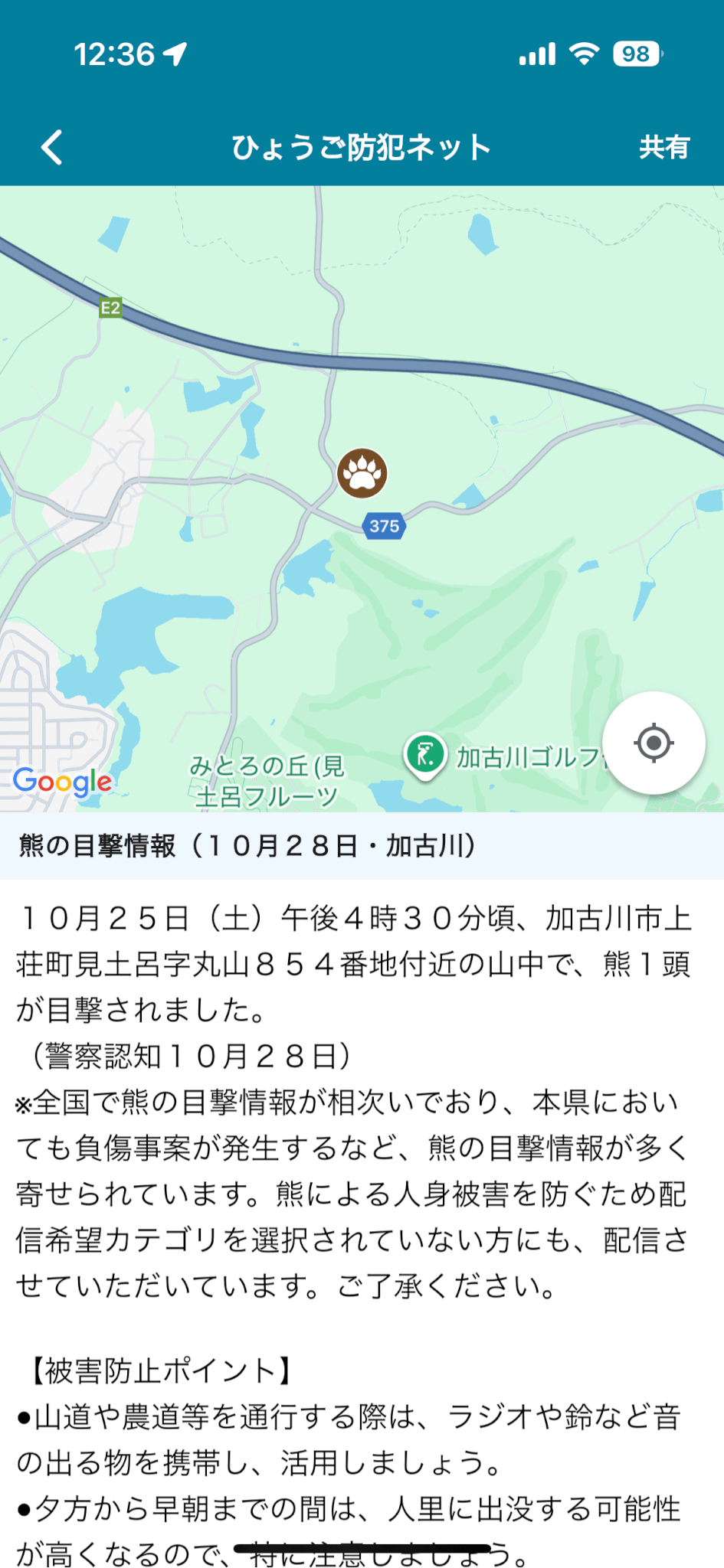Viewport: 724px width, 1568px height.
Task: Open the 加古川ゴルフ place pin
Action: point(426,755)
